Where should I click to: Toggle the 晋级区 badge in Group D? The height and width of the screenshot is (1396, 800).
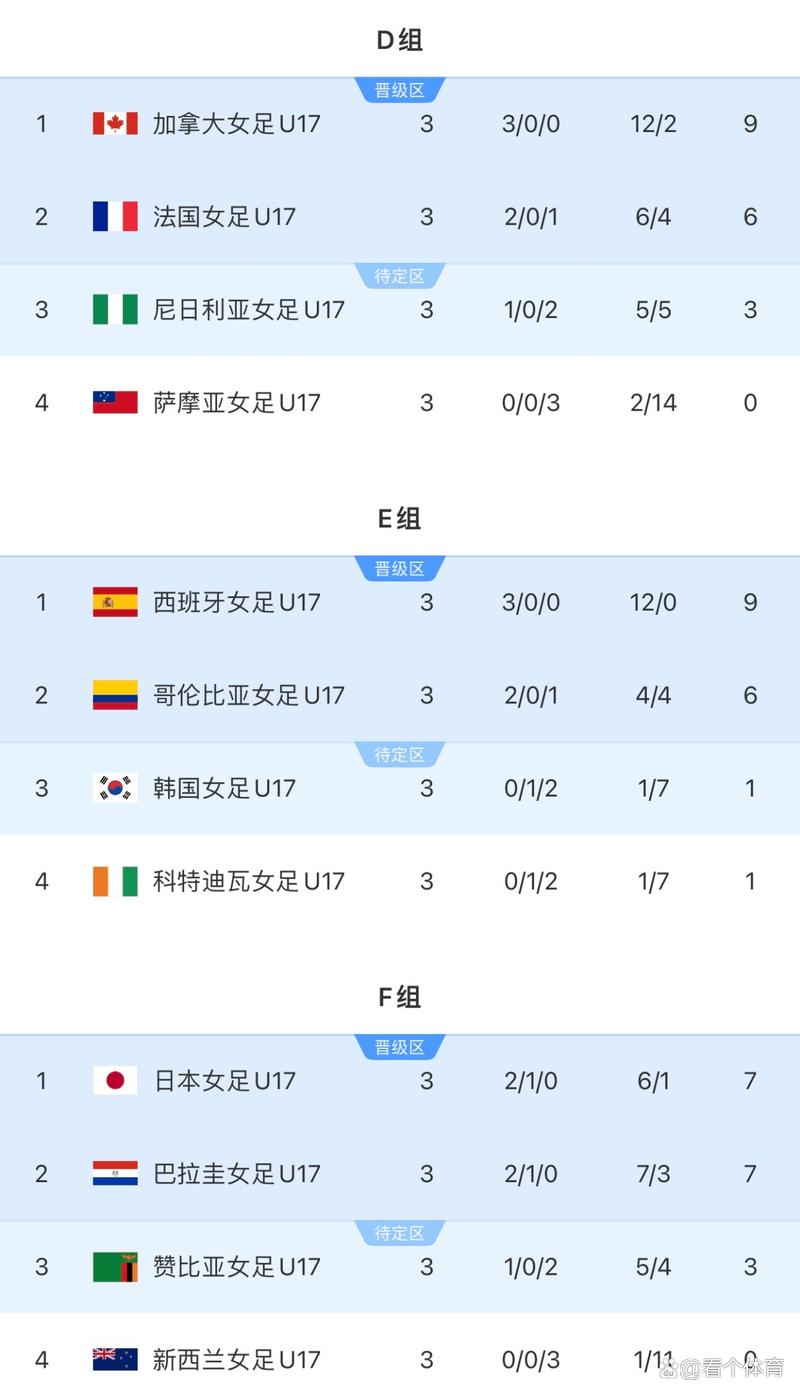[400, 89]
